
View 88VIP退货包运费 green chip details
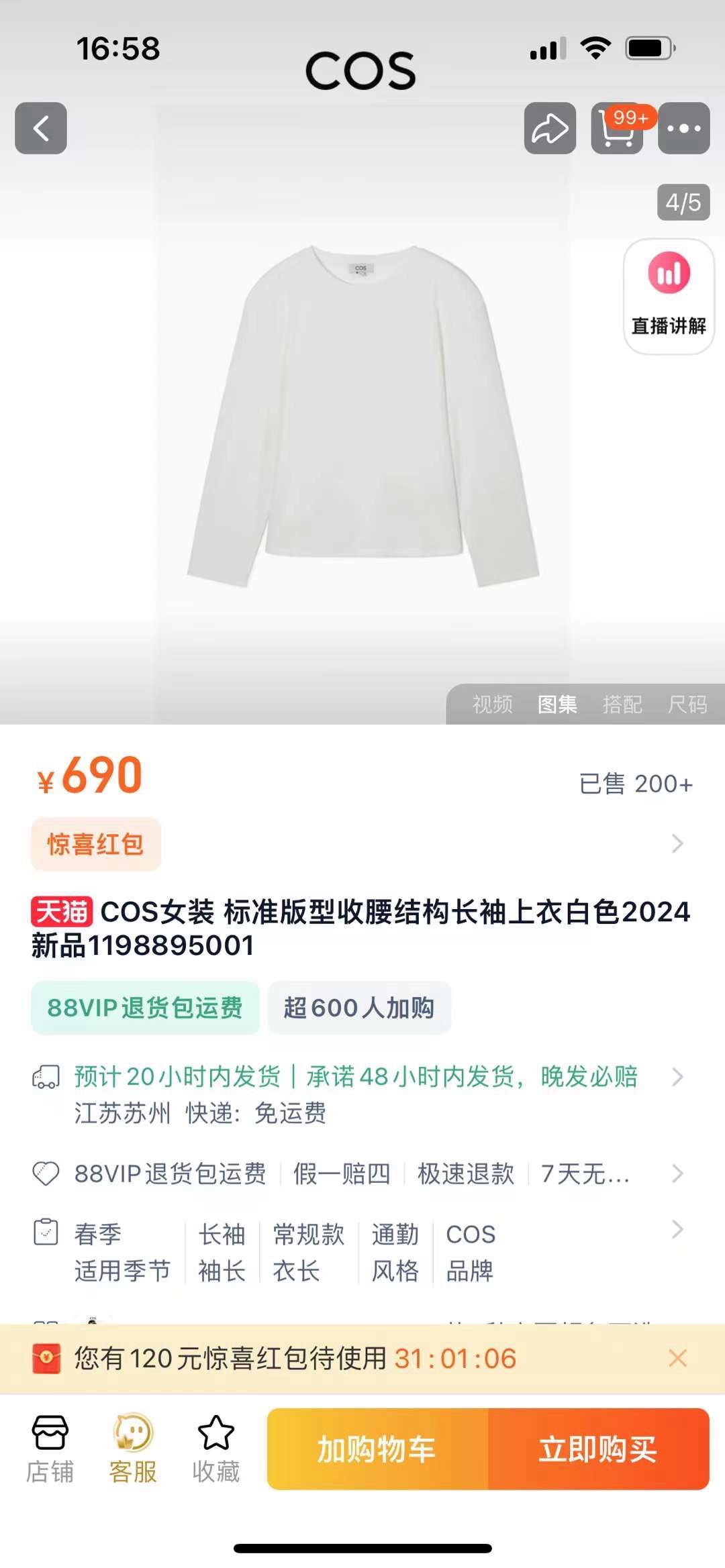coord(145,1008)
